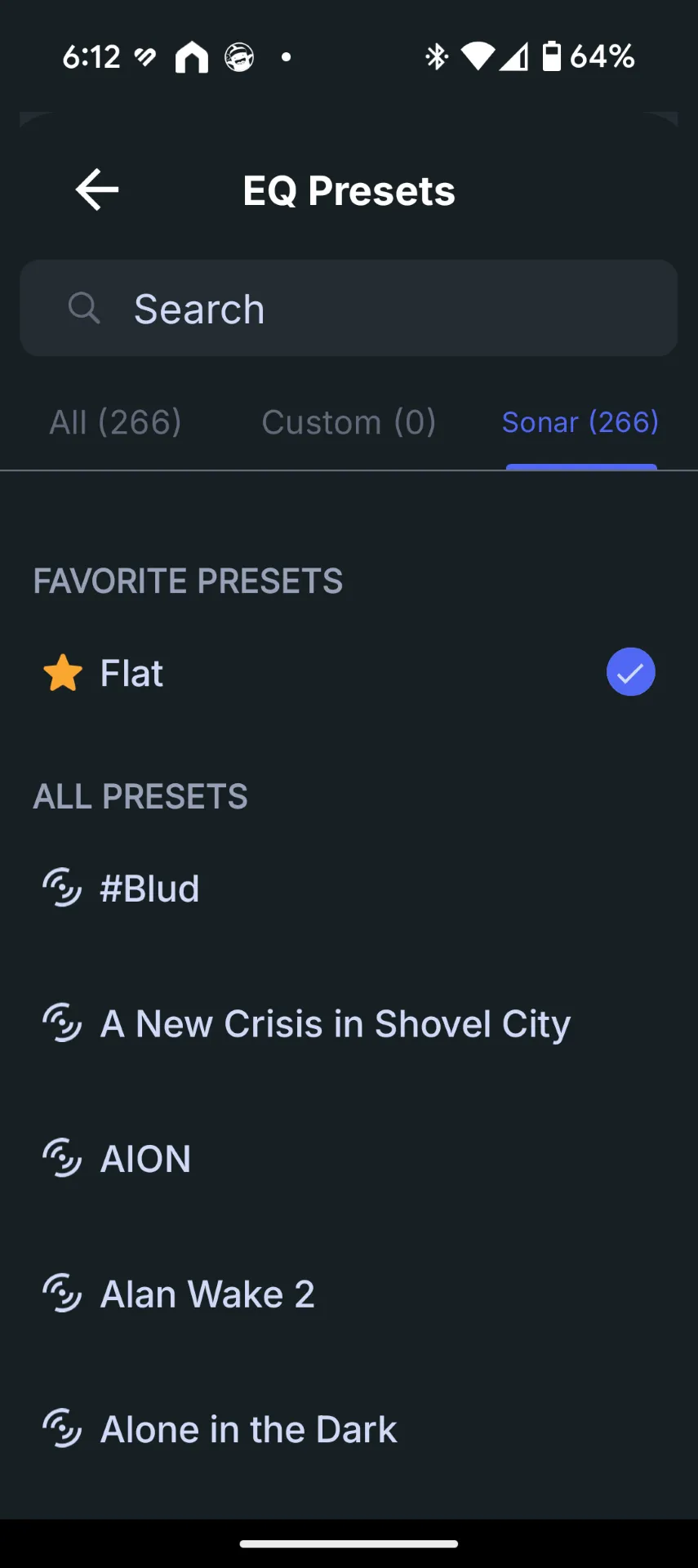Apply the AION preset
Image resolution: width=698 pixels, height=1568 pixels.
[x=349, y=1158]
